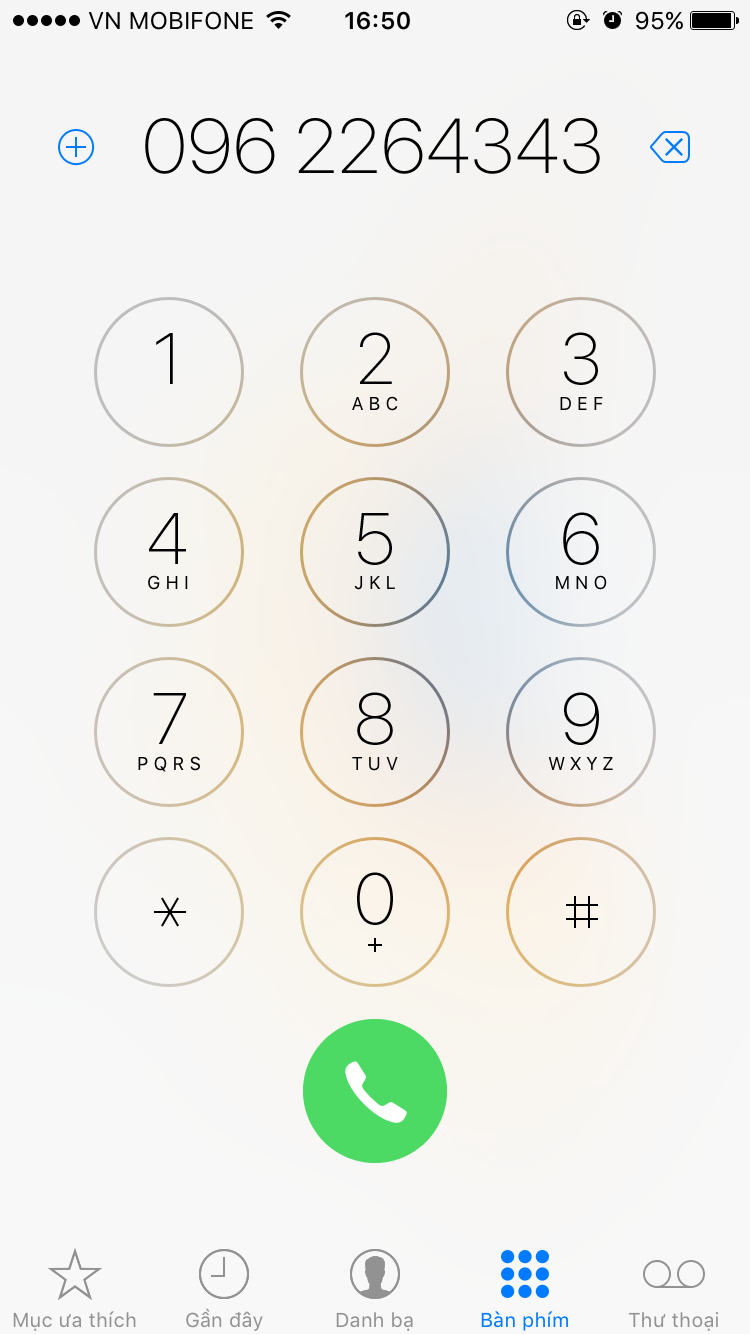This screenshot has height=1334, width=750.
Task: Tap the asterisk key
Action: click(169, 912)
